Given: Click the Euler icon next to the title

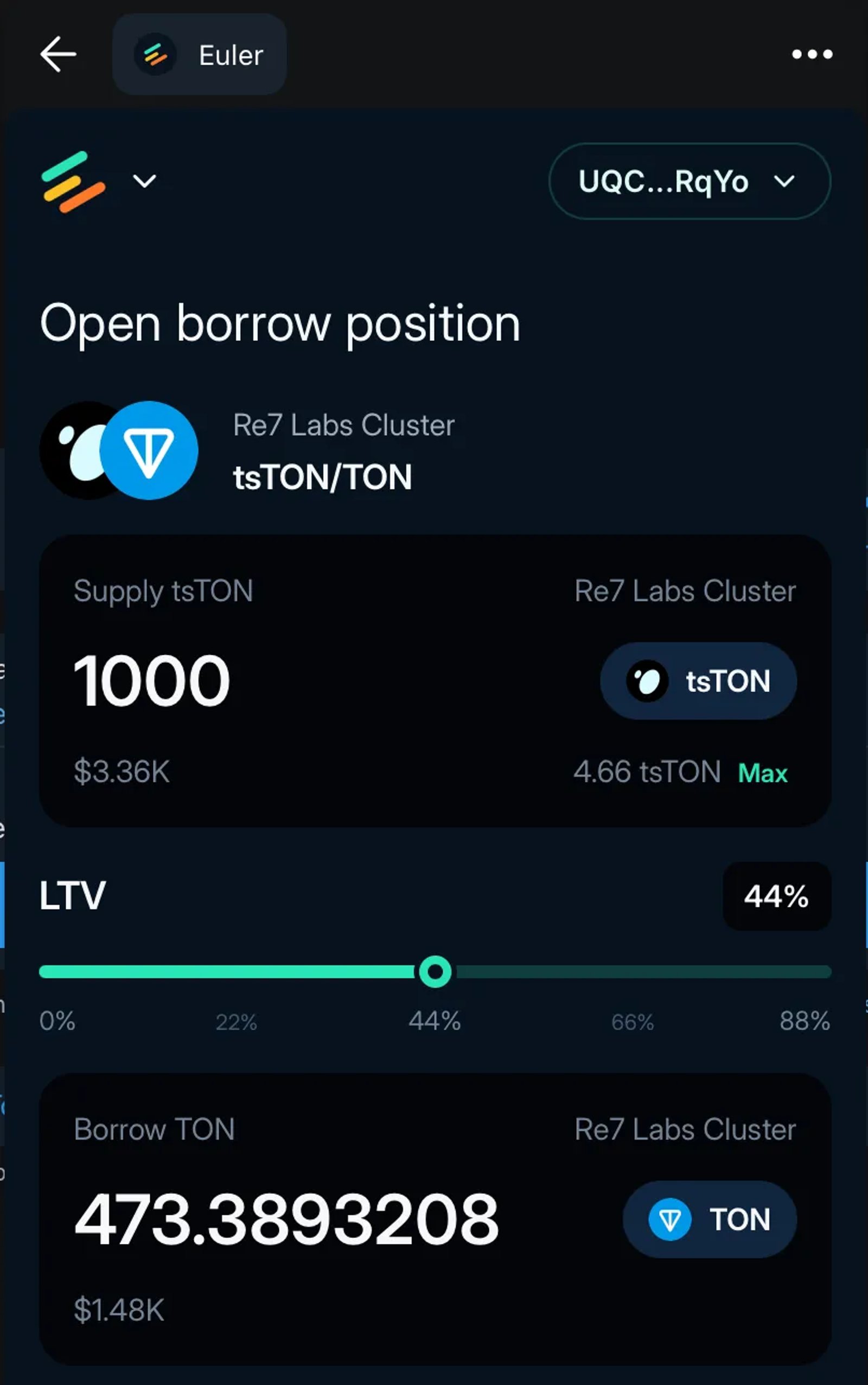Looking at the screenshot, I should tap(156, 55).
